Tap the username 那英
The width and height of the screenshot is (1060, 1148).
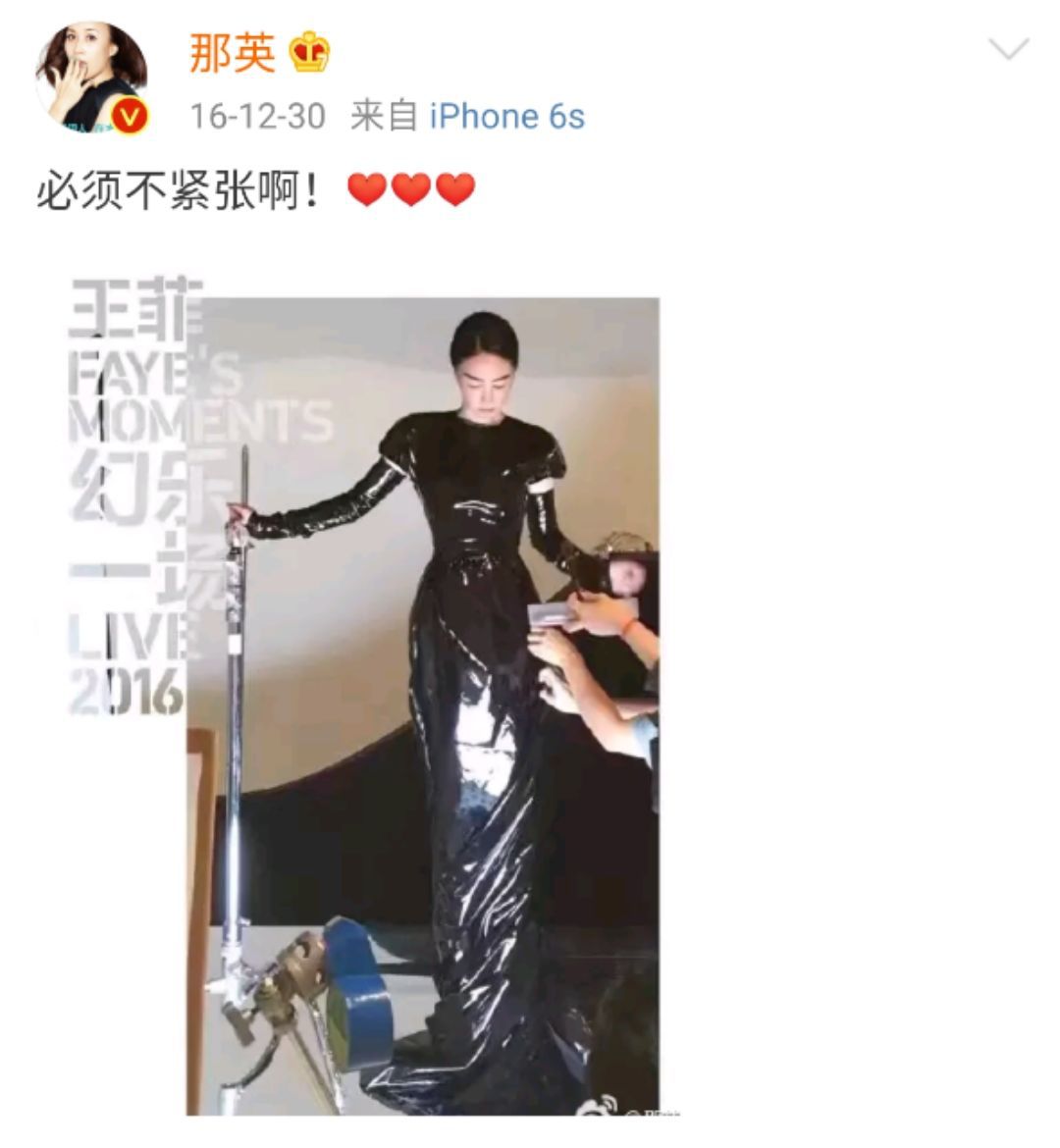(x=232, y=51)
